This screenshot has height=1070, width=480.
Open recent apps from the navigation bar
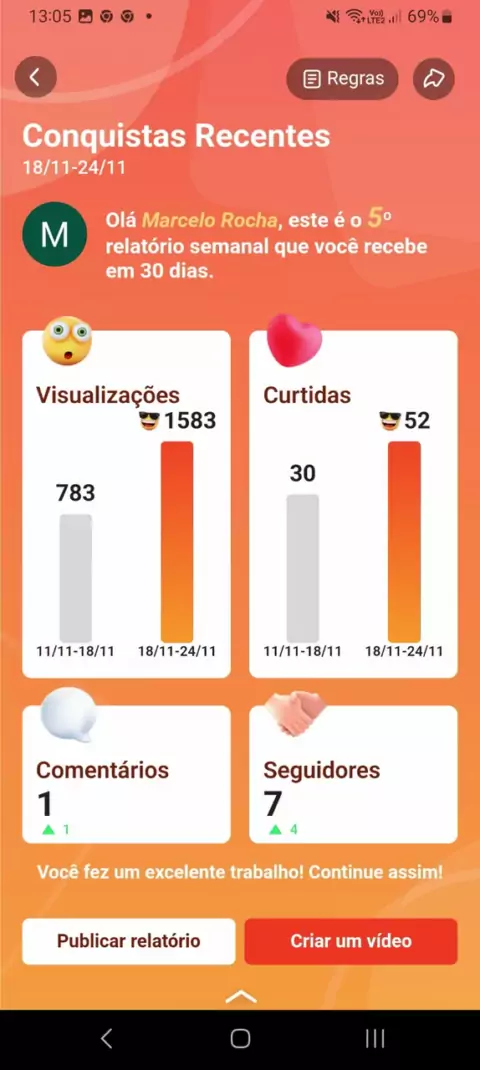point(375,1039)
